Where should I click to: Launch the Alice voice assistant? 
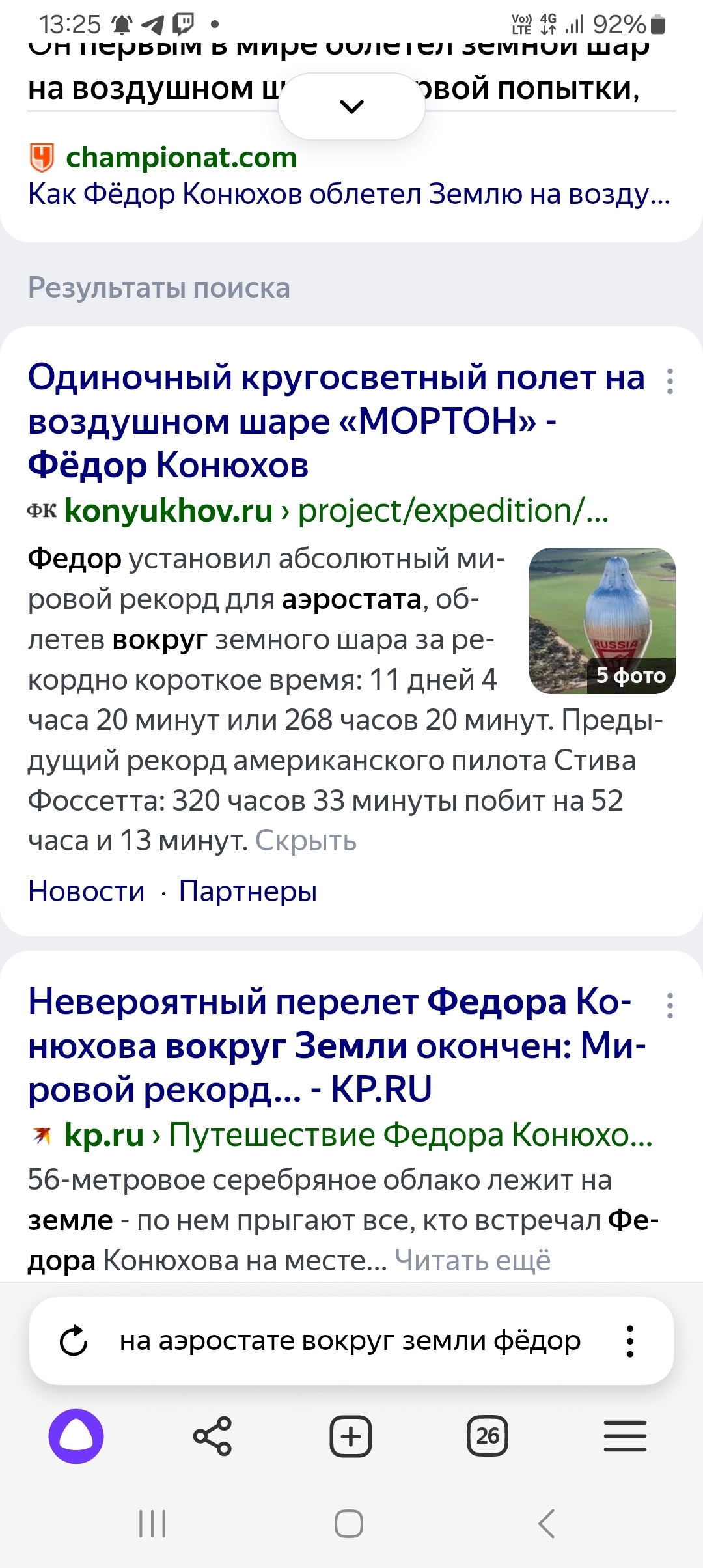[76, 1436]
